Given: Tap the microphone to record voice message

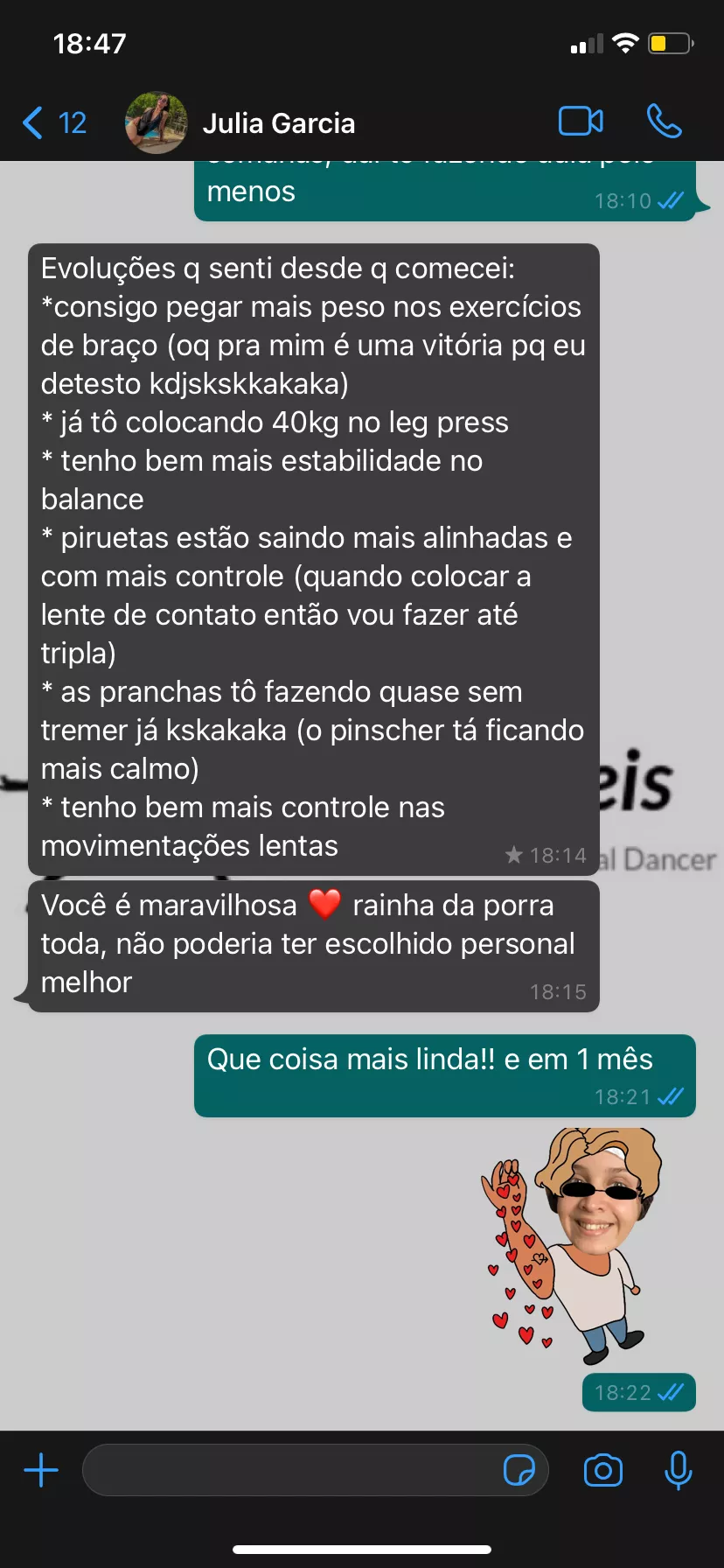Looking at the screenshot, I should [678, 1470].
